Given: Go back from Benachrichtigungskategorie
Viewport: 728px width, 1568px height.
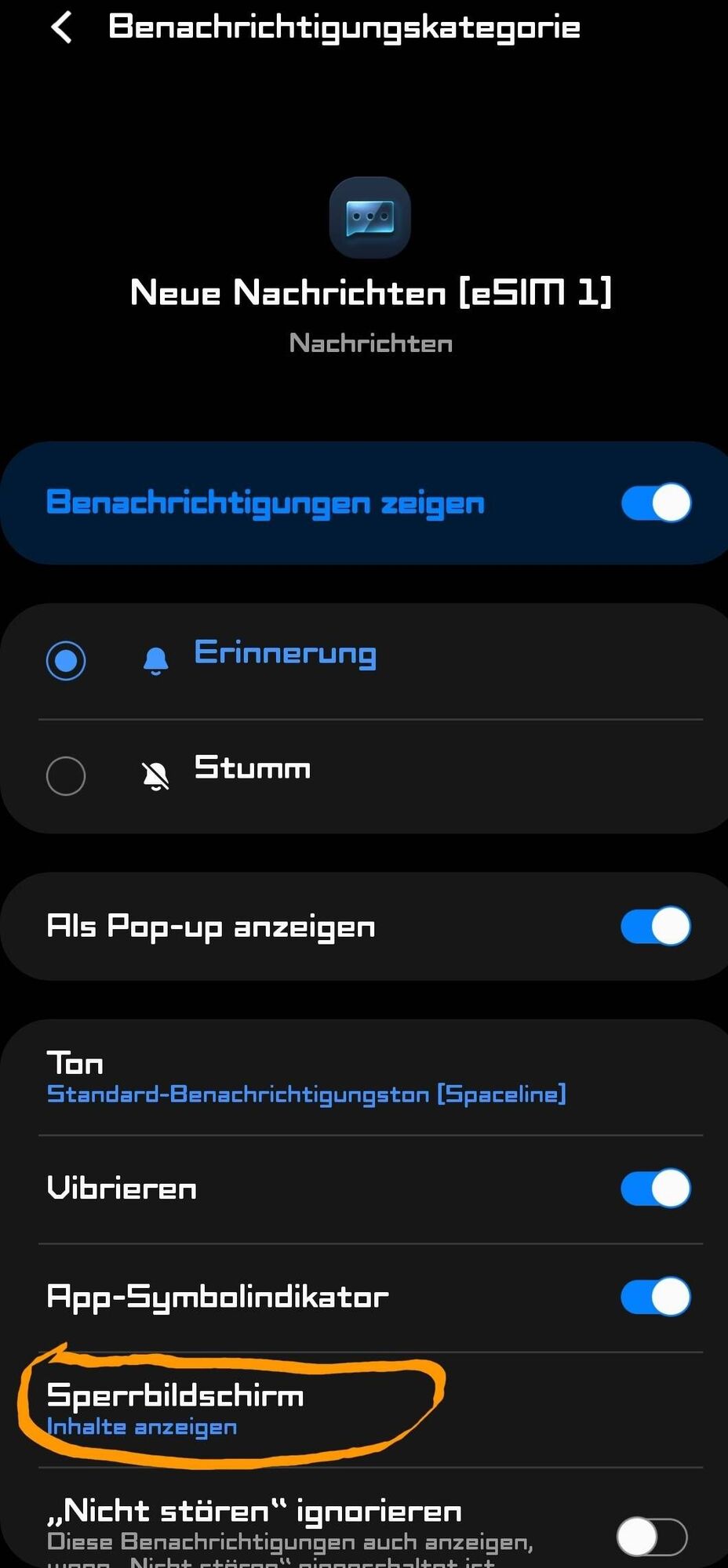Looking at the screenshot, I should click(61, 27).
